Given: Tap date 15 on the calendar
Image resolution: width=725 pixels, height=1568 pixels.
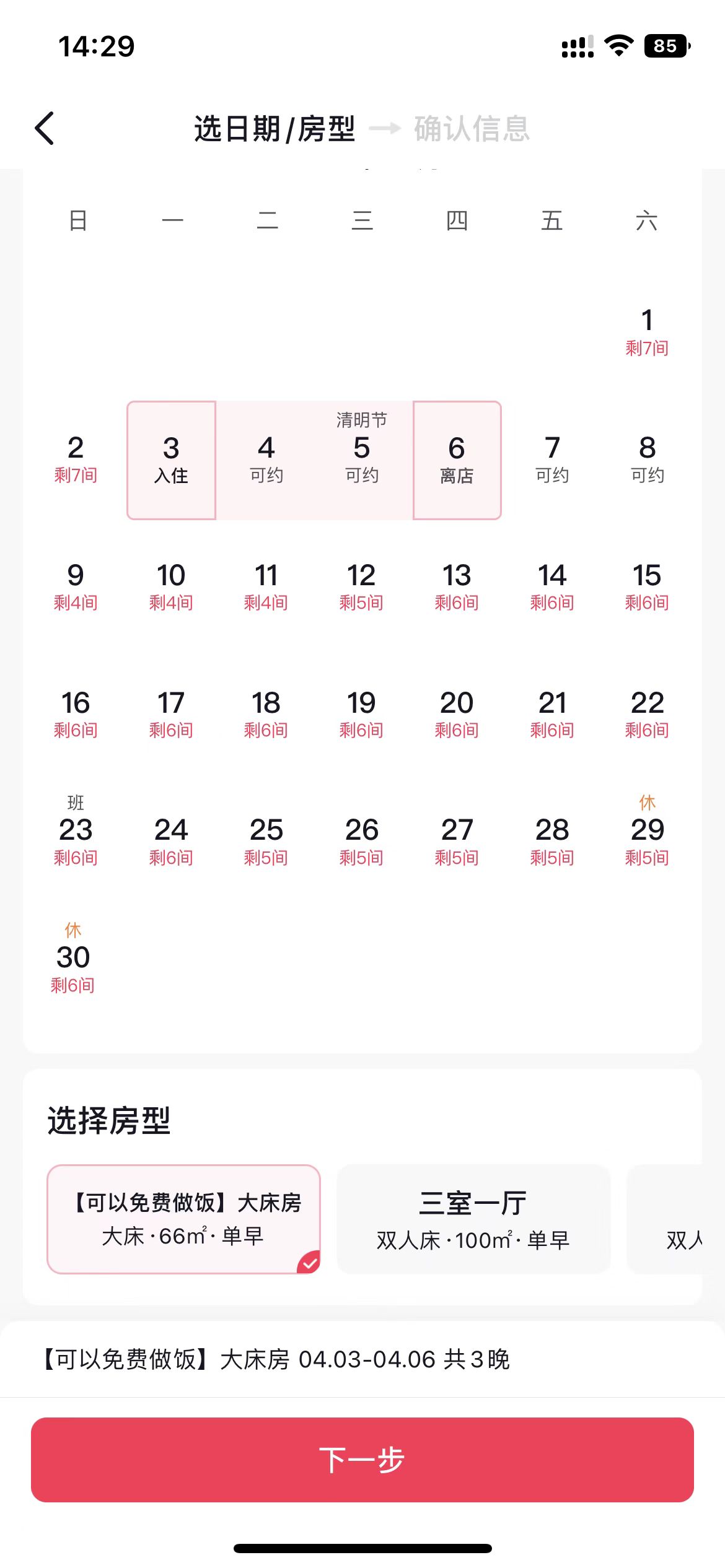Looking at the screenshot, I should [x=646, y=586].
